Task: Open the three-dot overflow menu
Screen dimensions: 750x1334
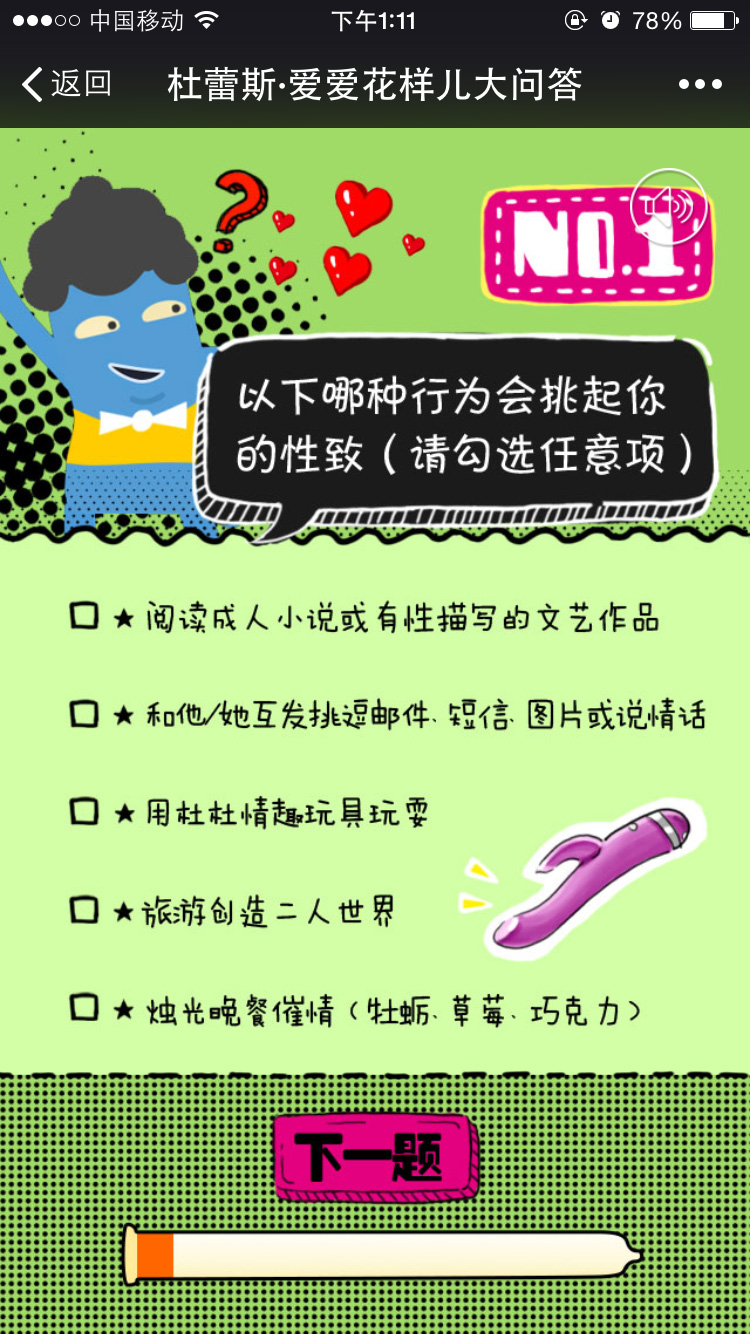Action: coord(700,84)
